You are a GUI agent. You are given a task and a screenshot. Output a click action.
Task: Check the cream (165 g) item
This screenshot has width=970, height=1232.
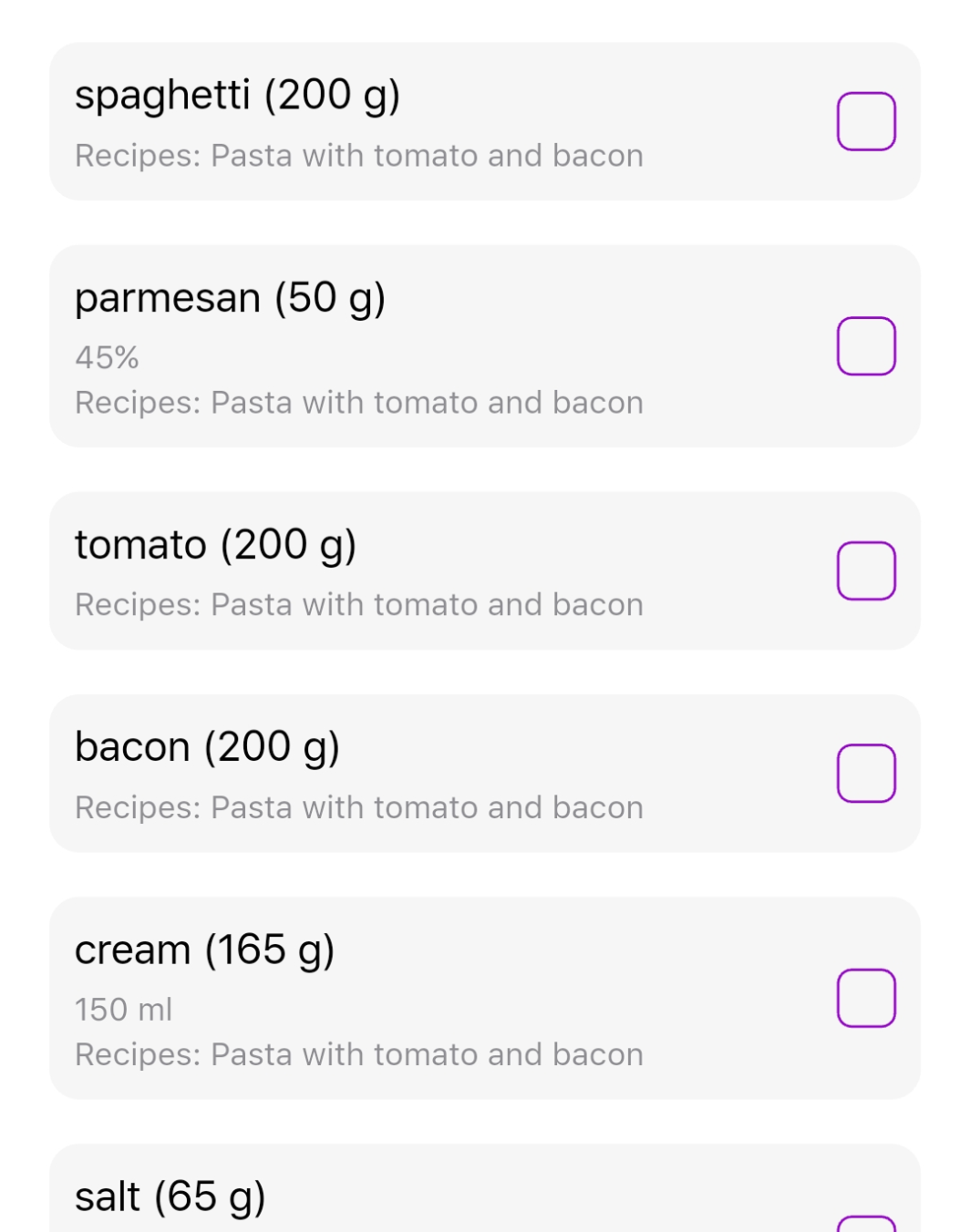tap(866, 998)
